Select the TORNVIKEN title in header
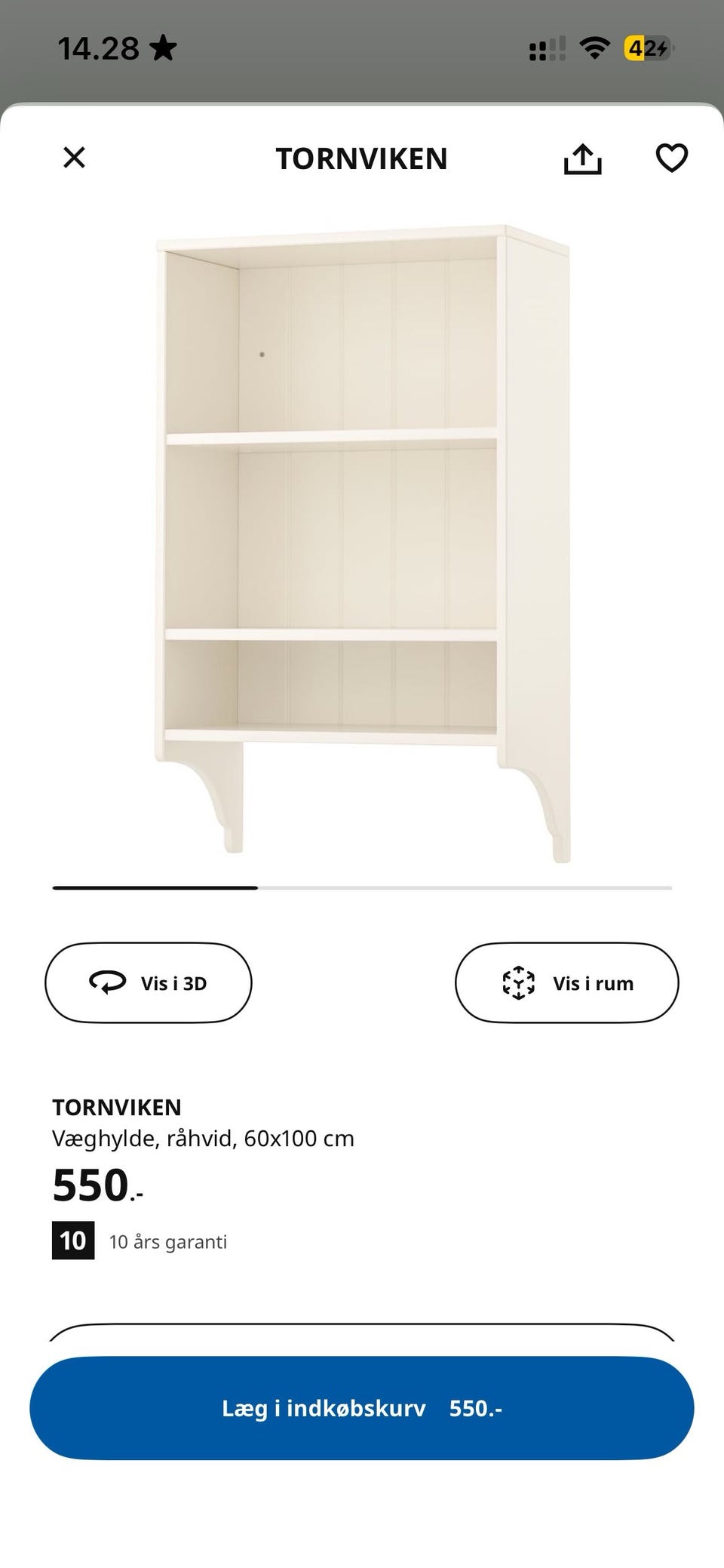This screenshot has height=1568, width=724. 362,158
